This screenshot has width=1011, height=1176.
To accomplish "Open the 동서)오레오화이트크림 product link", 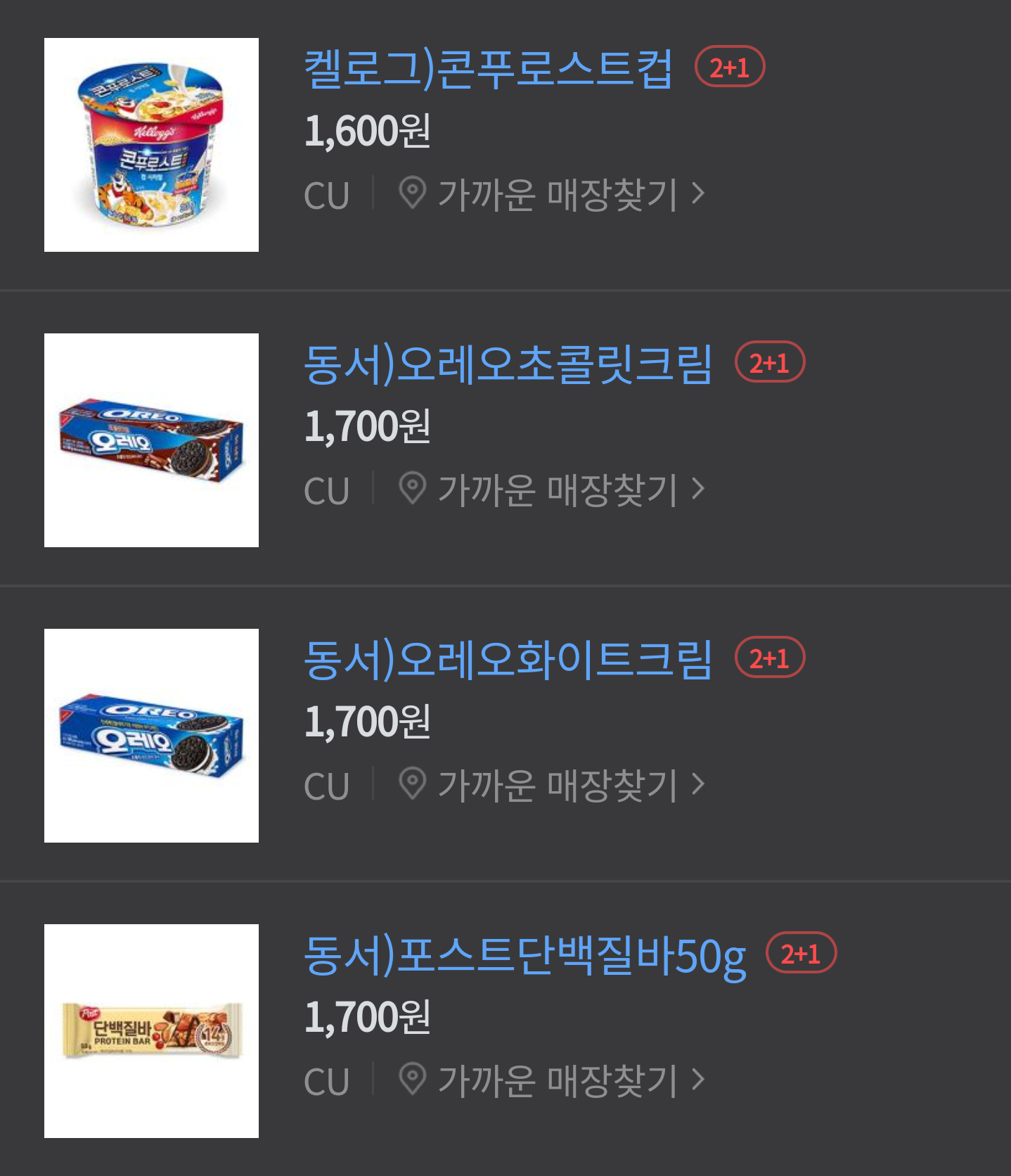I will [508, 660].
